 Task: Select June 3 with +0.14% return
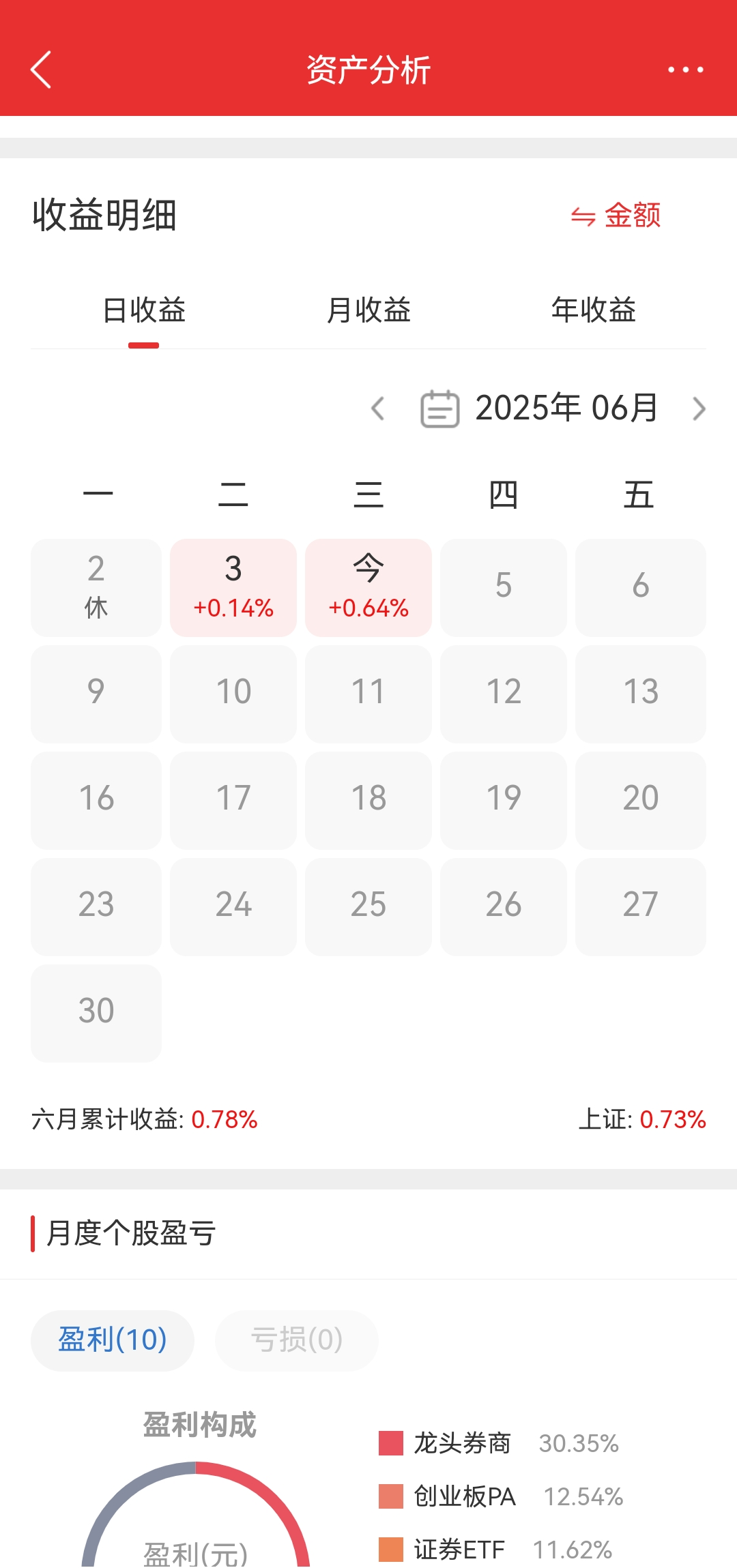coord(233,587)
